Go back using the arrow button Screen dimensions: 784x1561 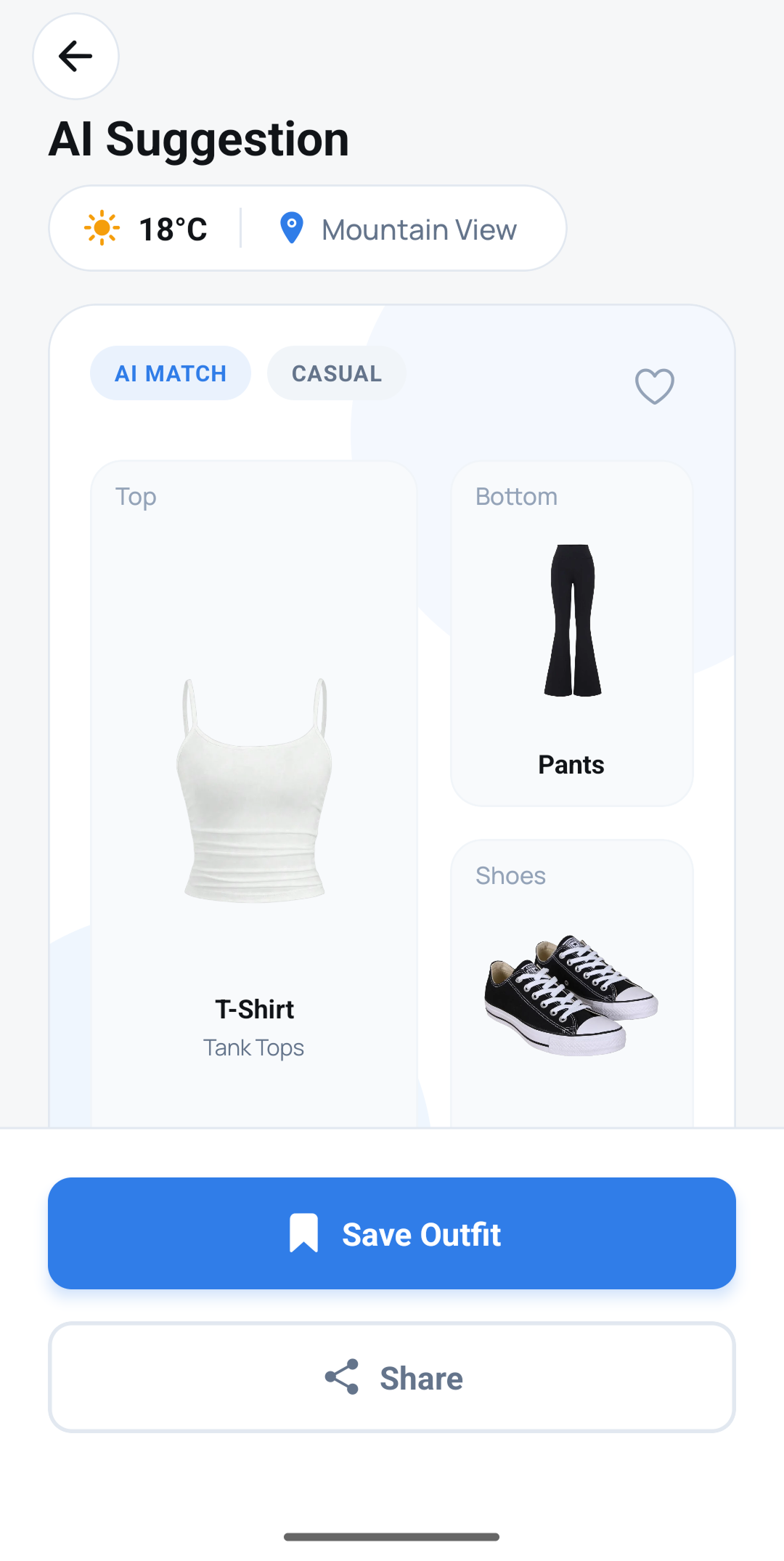75,56
